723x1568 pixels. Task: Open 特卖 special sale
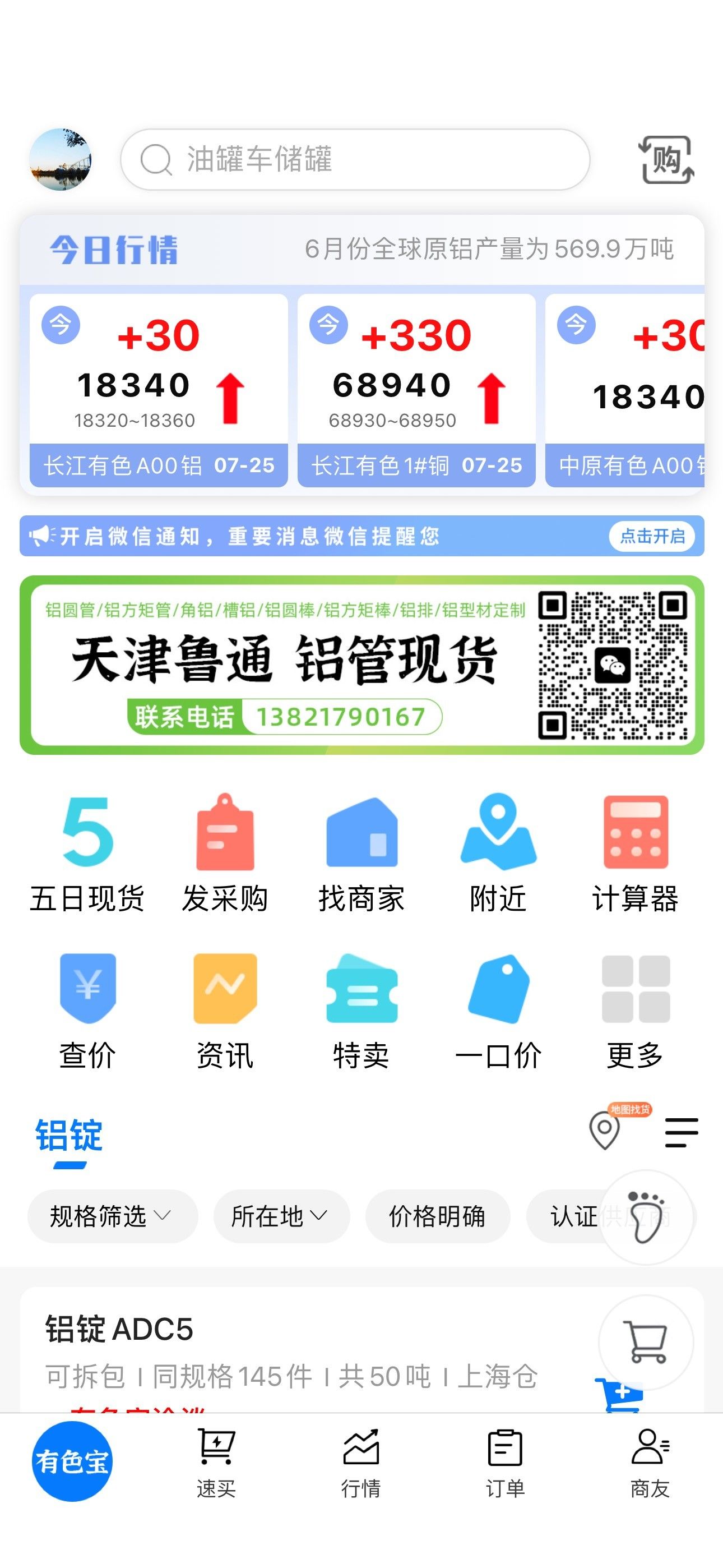point(361,1011)
